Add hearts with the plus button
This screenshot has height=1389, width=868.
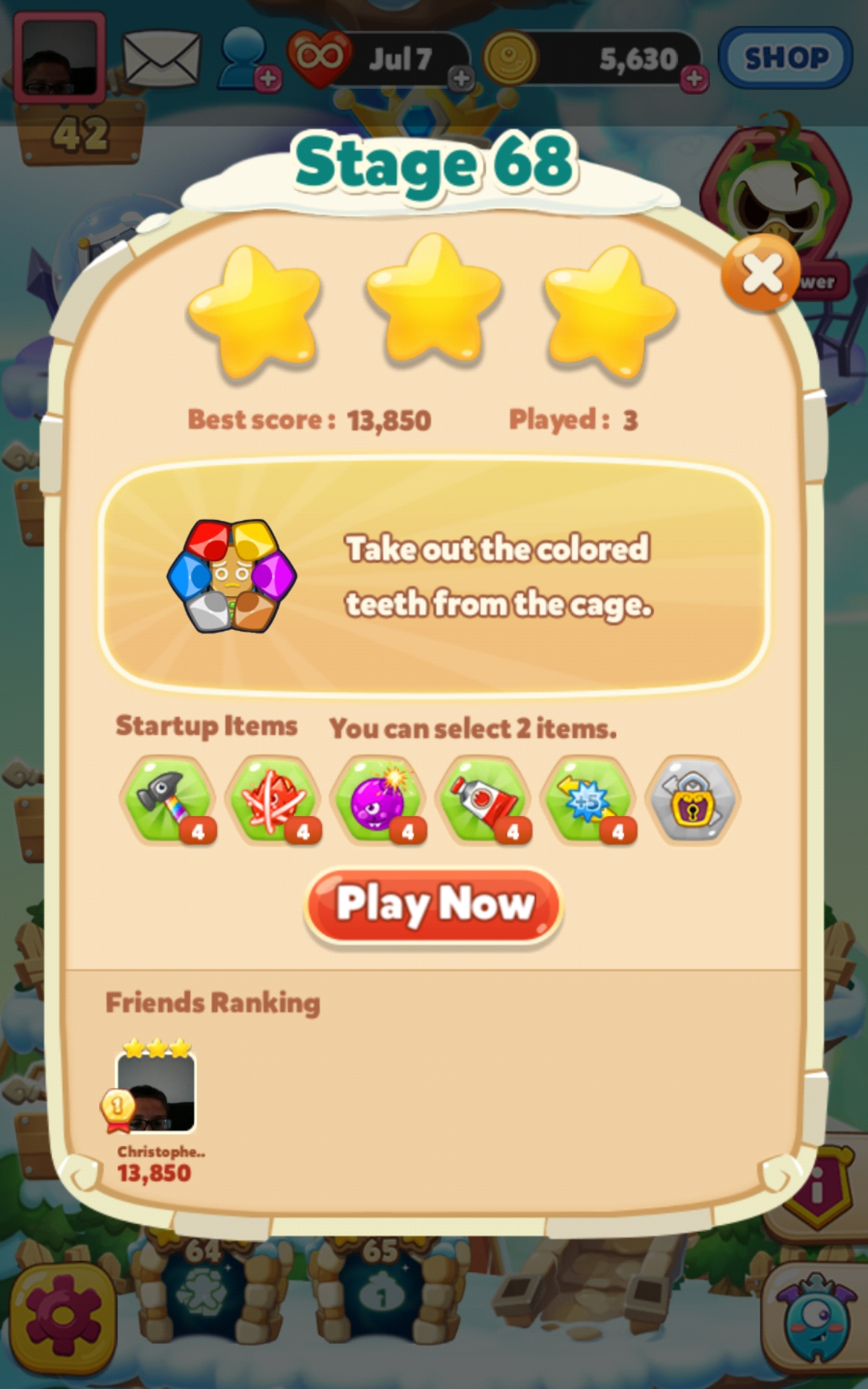pos(461,78)
